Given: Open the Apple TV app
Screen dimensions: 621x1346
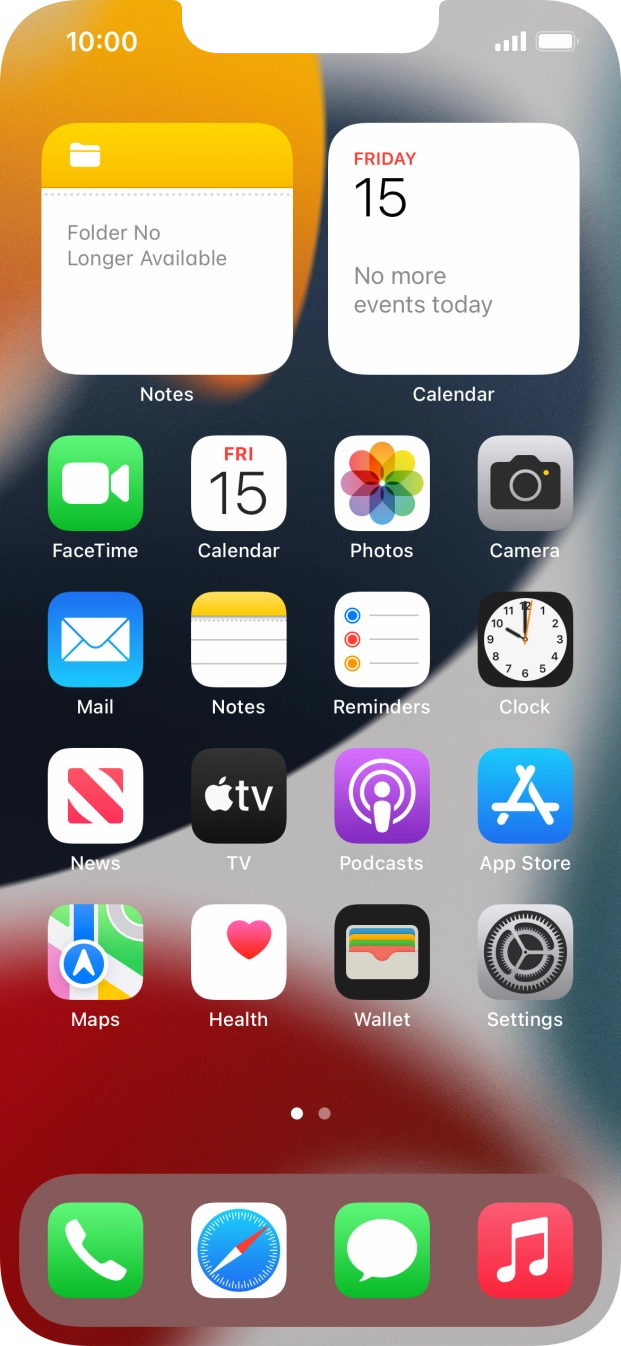Looking at the screenshot, I should tap(238, 796).
